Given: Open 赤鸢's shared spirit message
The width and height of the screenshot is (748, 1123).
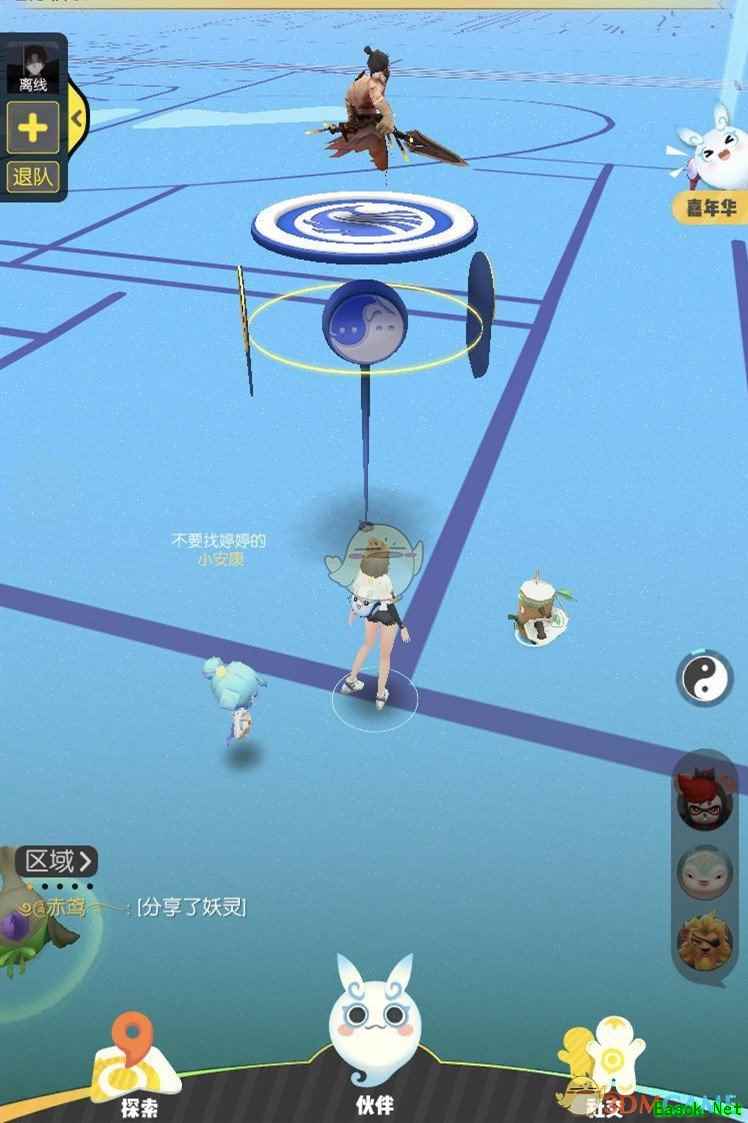Looking at the screenshot, I should point(190,907).
